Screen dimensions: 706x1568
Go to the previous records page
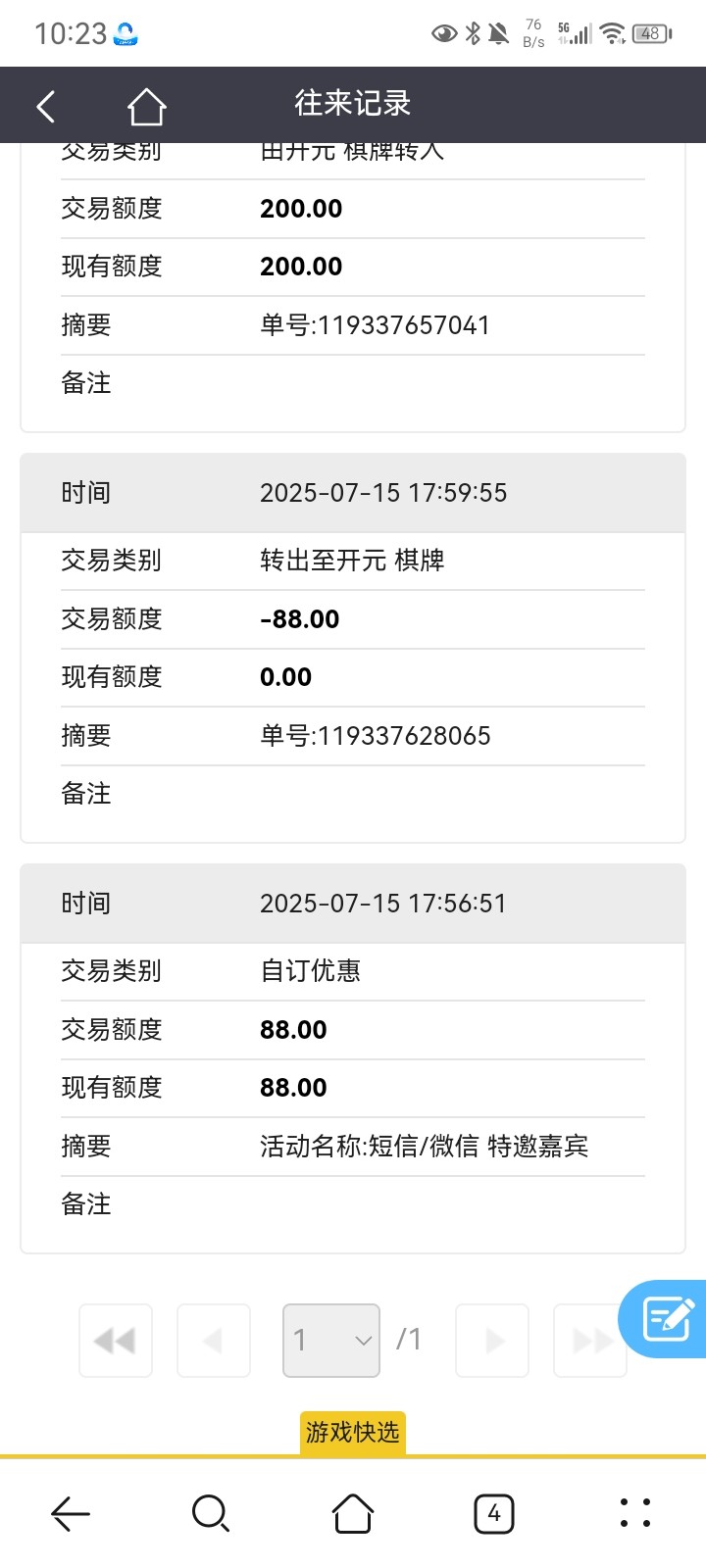point(214,1340)
